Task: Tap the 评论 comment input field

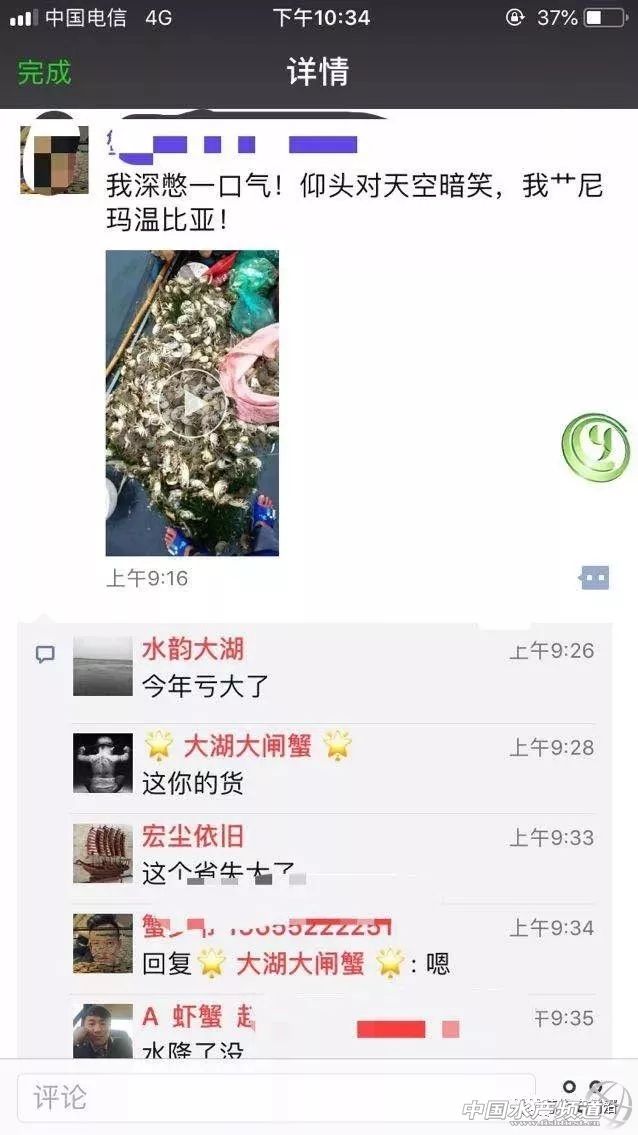Action: 275,1097
